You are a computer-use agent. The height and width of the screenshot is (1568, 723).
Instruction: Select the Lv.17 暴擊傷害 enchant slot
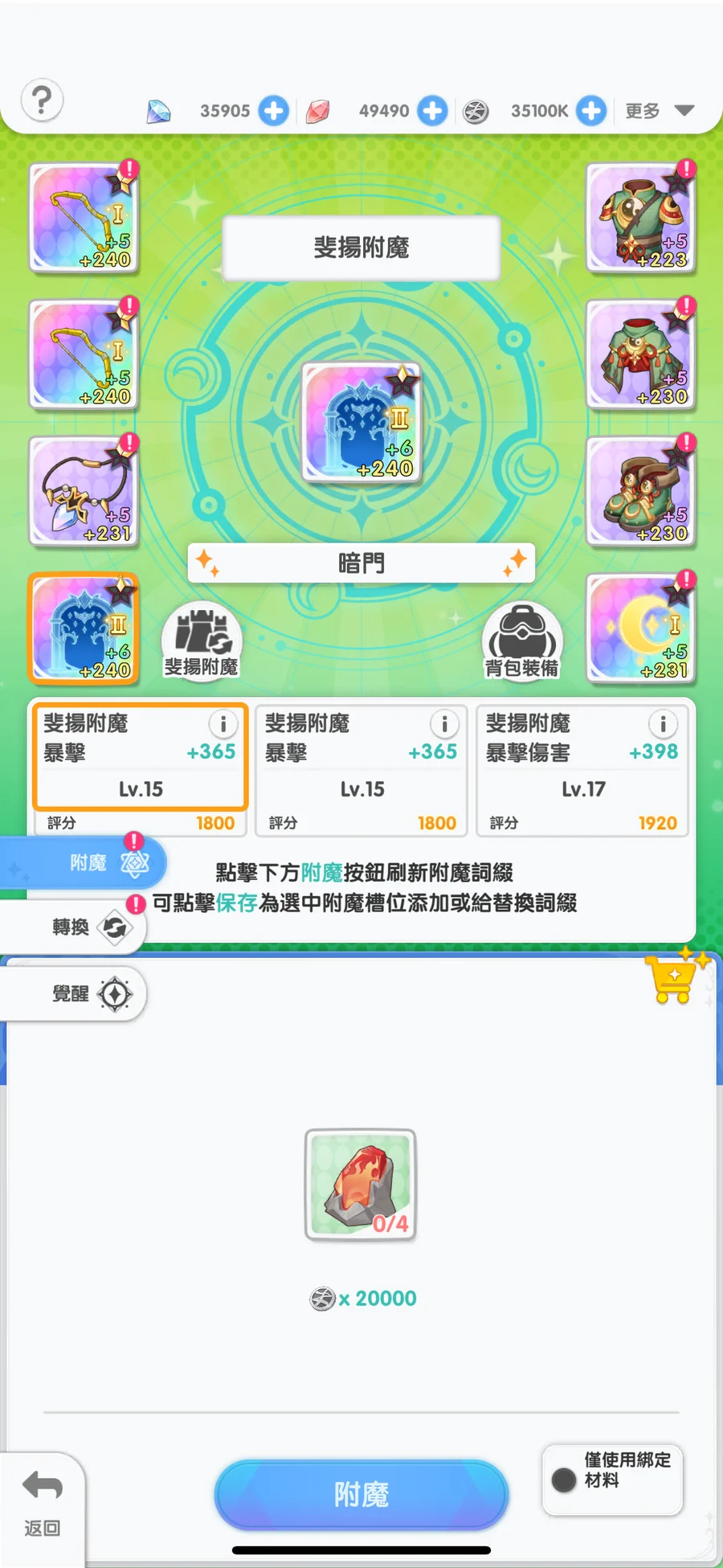pyautogui.click(x=582, y=771)
